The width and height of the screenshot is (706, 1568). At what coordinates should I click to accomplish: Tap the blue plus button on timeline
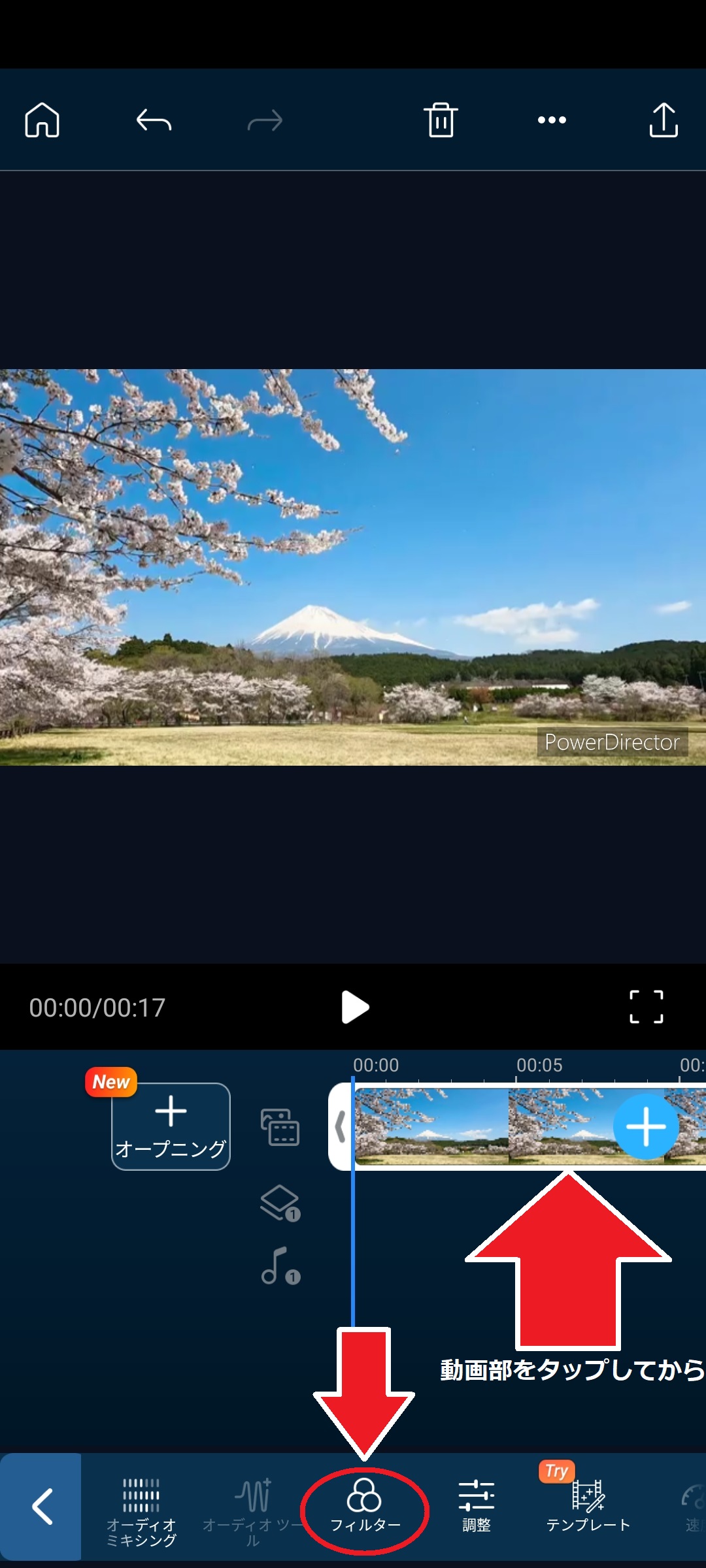coord(645,1126)
